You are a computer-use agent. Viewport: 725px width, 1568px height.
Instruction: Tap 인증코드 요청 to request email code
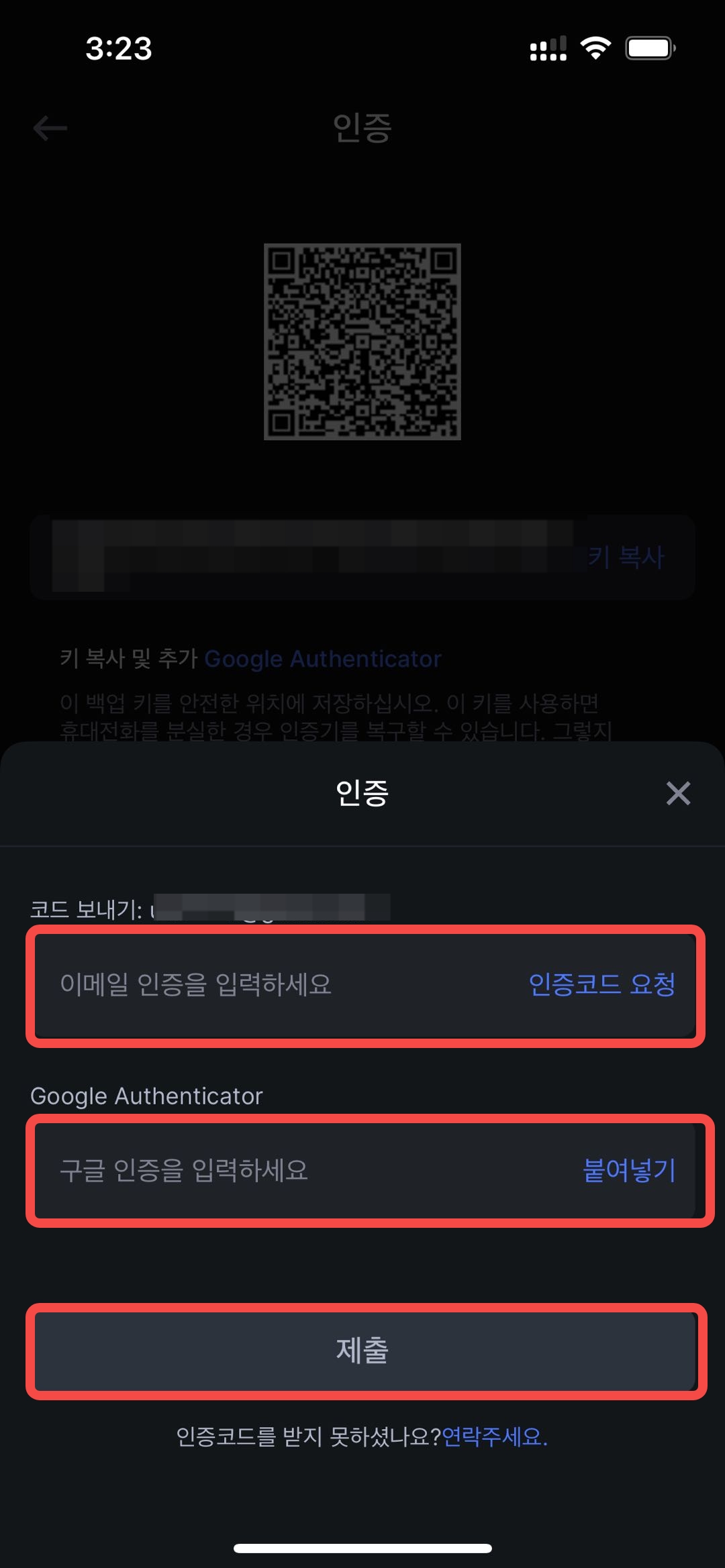click(601, 984)
